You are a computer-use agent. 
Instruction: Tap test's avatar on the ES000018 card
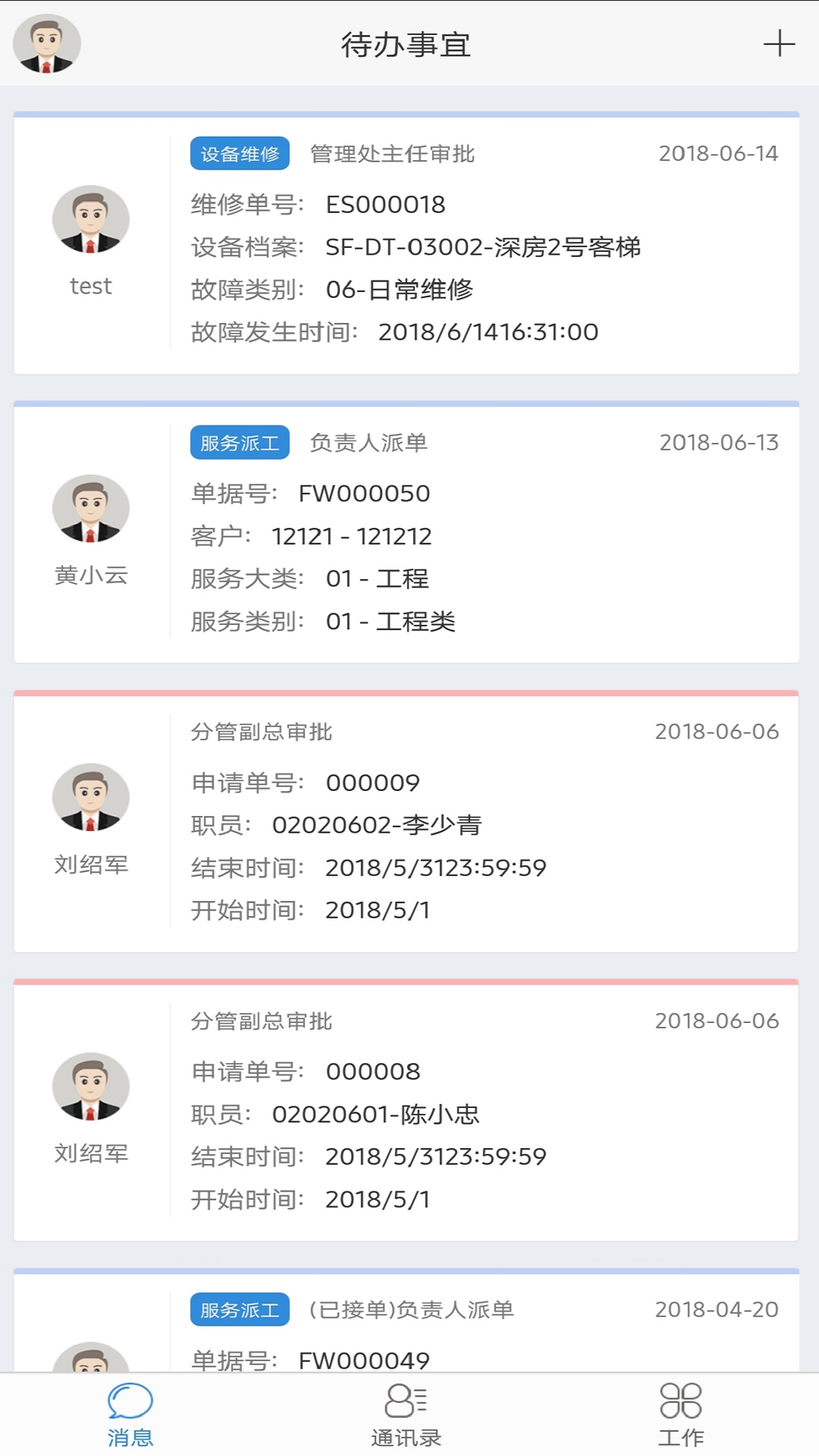pyautogui.click(x=91, y=218)
